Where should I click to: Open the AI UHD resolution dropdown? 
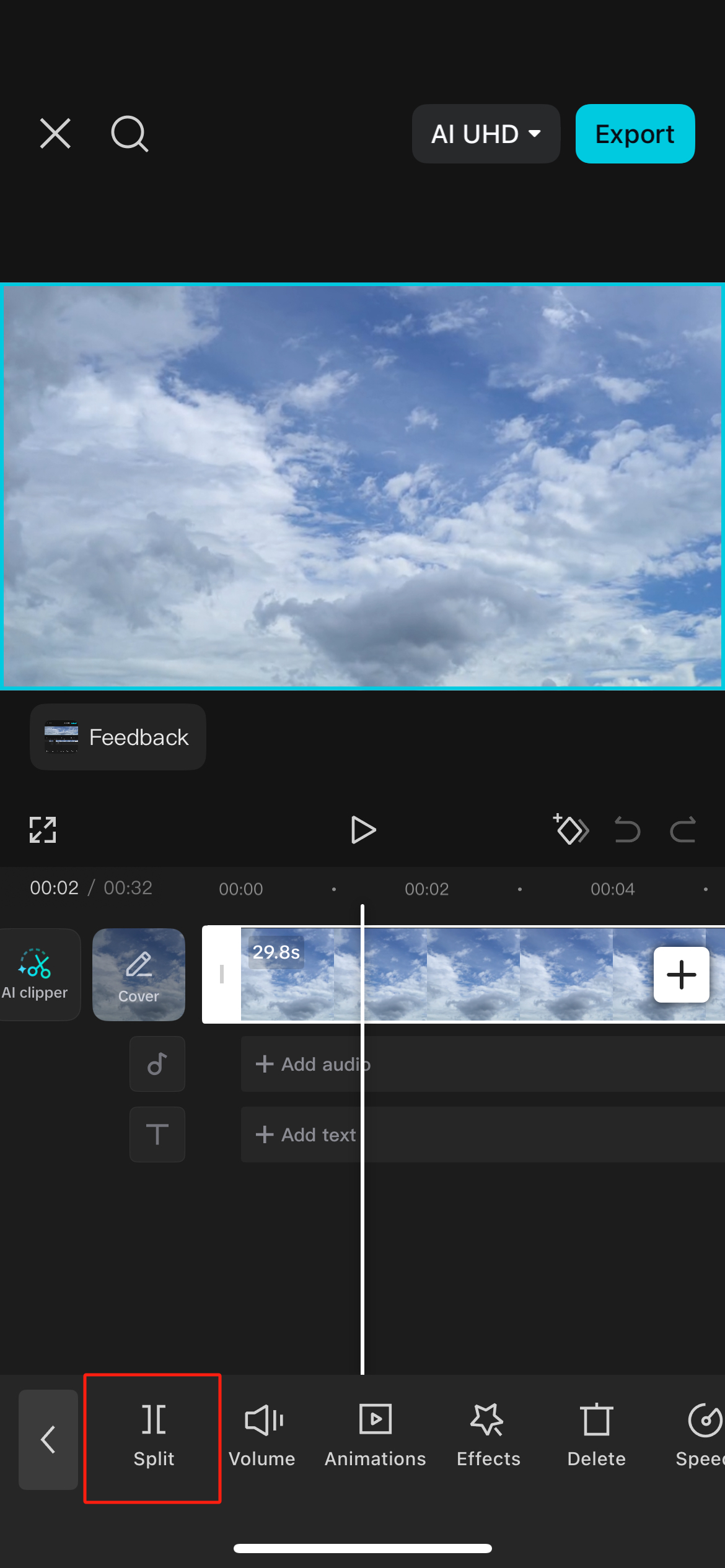click(x=486, y=134)
